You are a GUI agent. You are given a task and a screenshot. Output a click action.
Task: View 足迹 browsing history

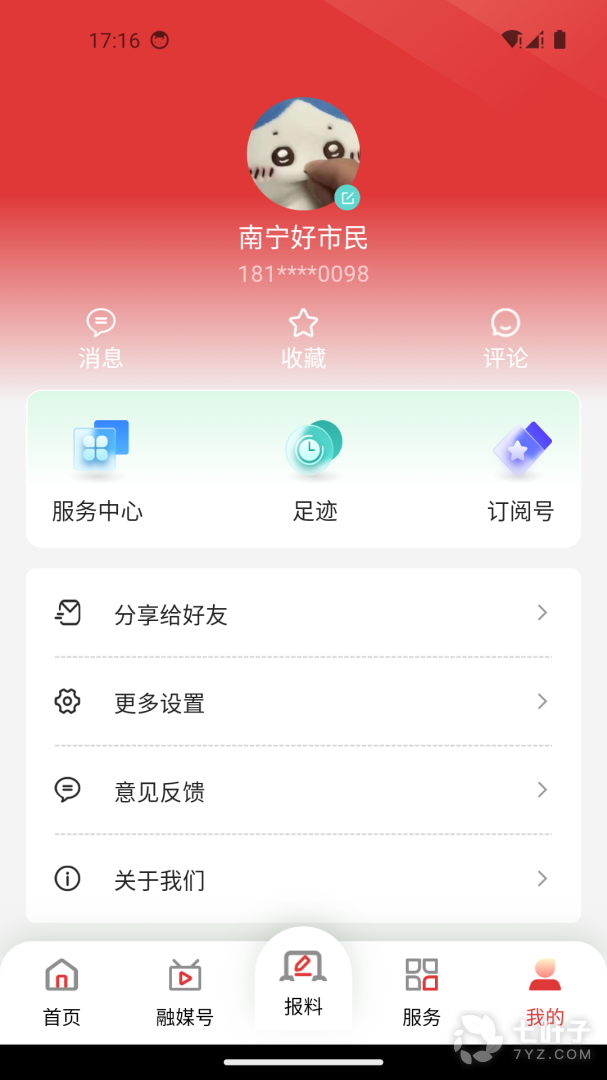[315, 471]
